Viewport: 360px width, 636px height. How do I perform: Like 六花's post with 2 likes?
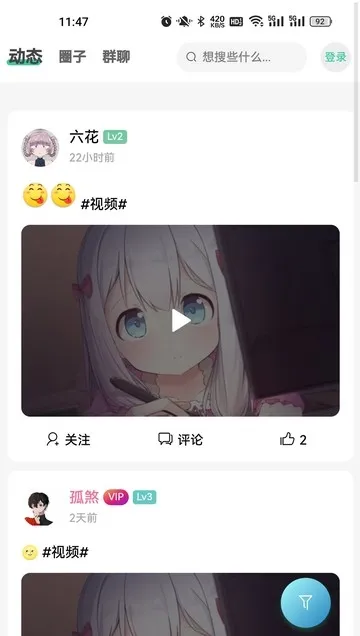293,439
